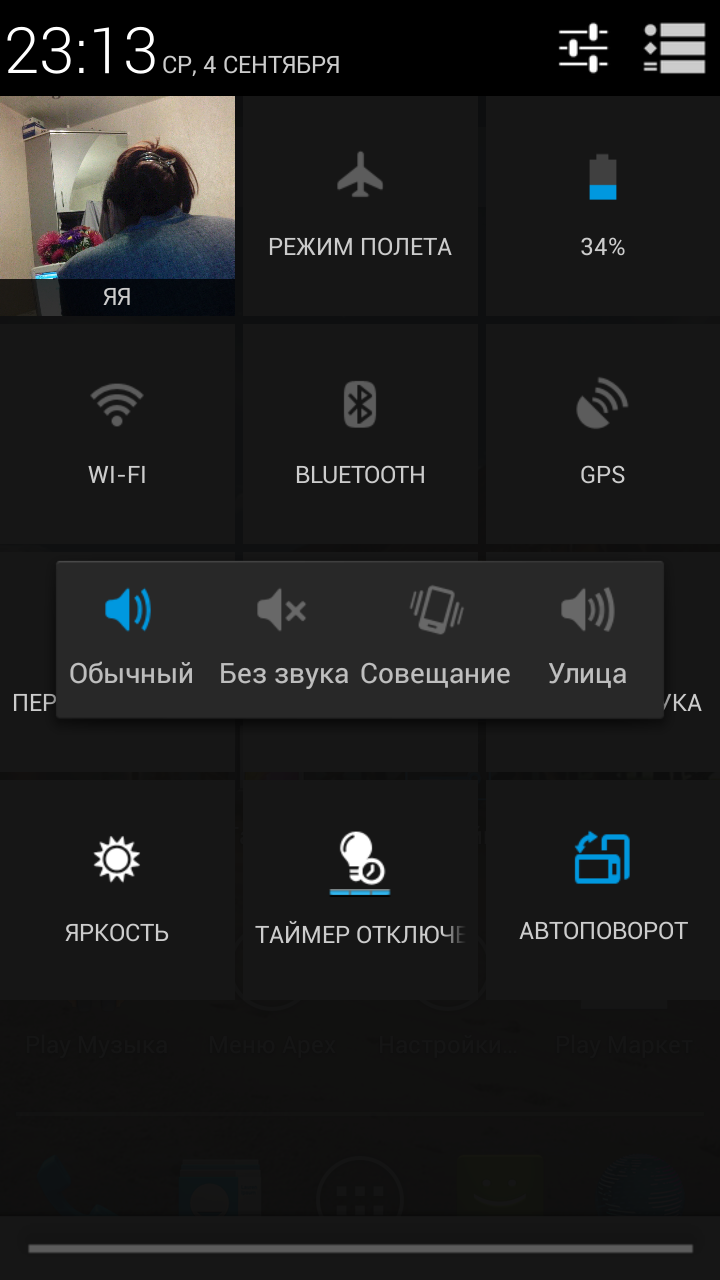Open the ЯЯ user profile tile
Screen dimensions: 720x1280
(x=117, y=205)
